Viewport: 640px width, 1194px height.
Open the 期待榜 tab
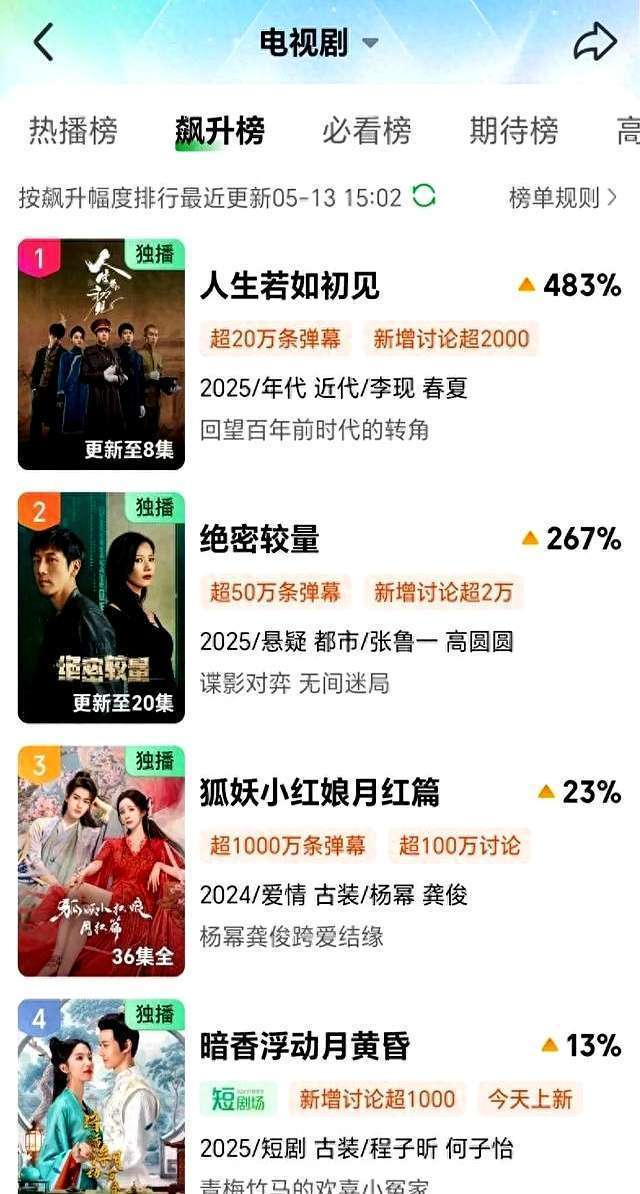click(513, 131)
